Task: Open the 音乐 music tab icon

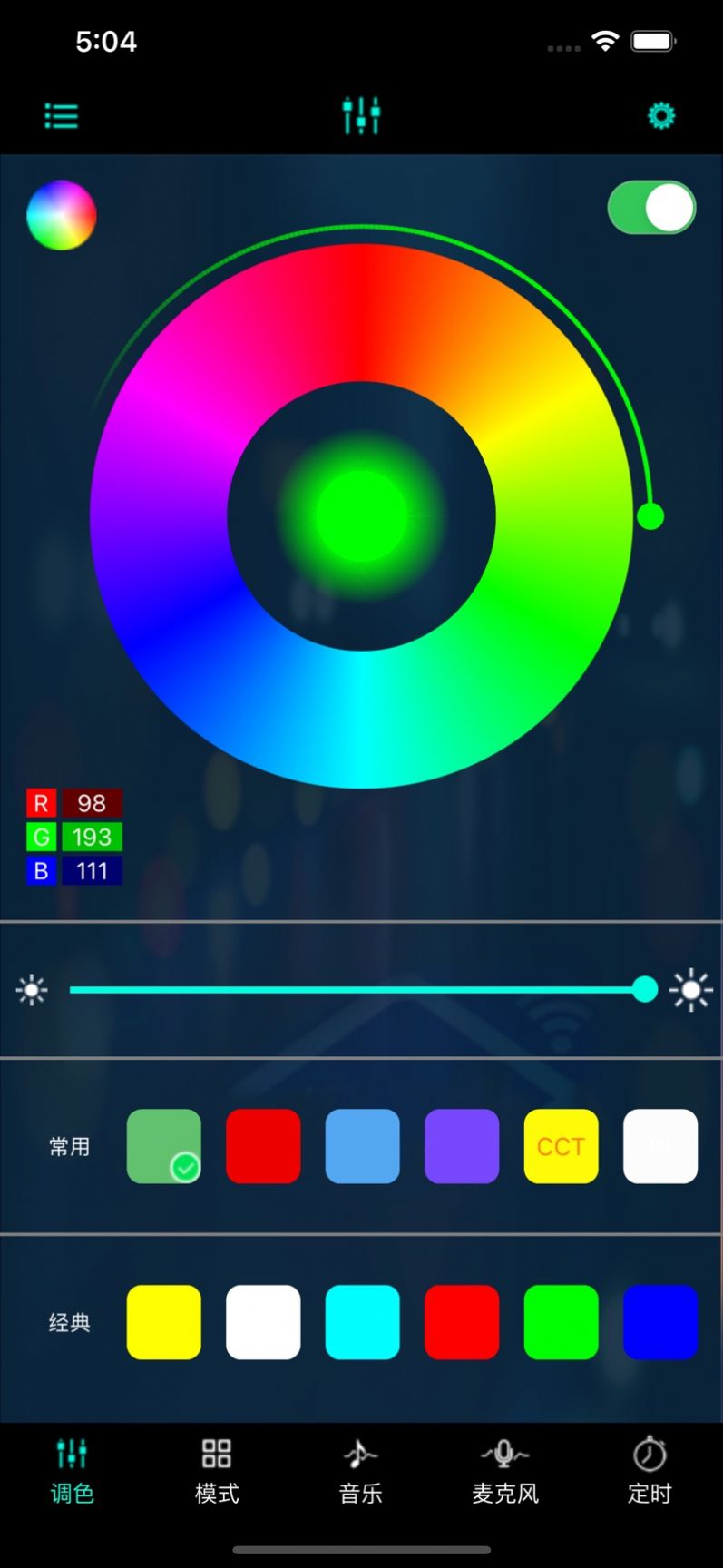Action: [360, 1453]
